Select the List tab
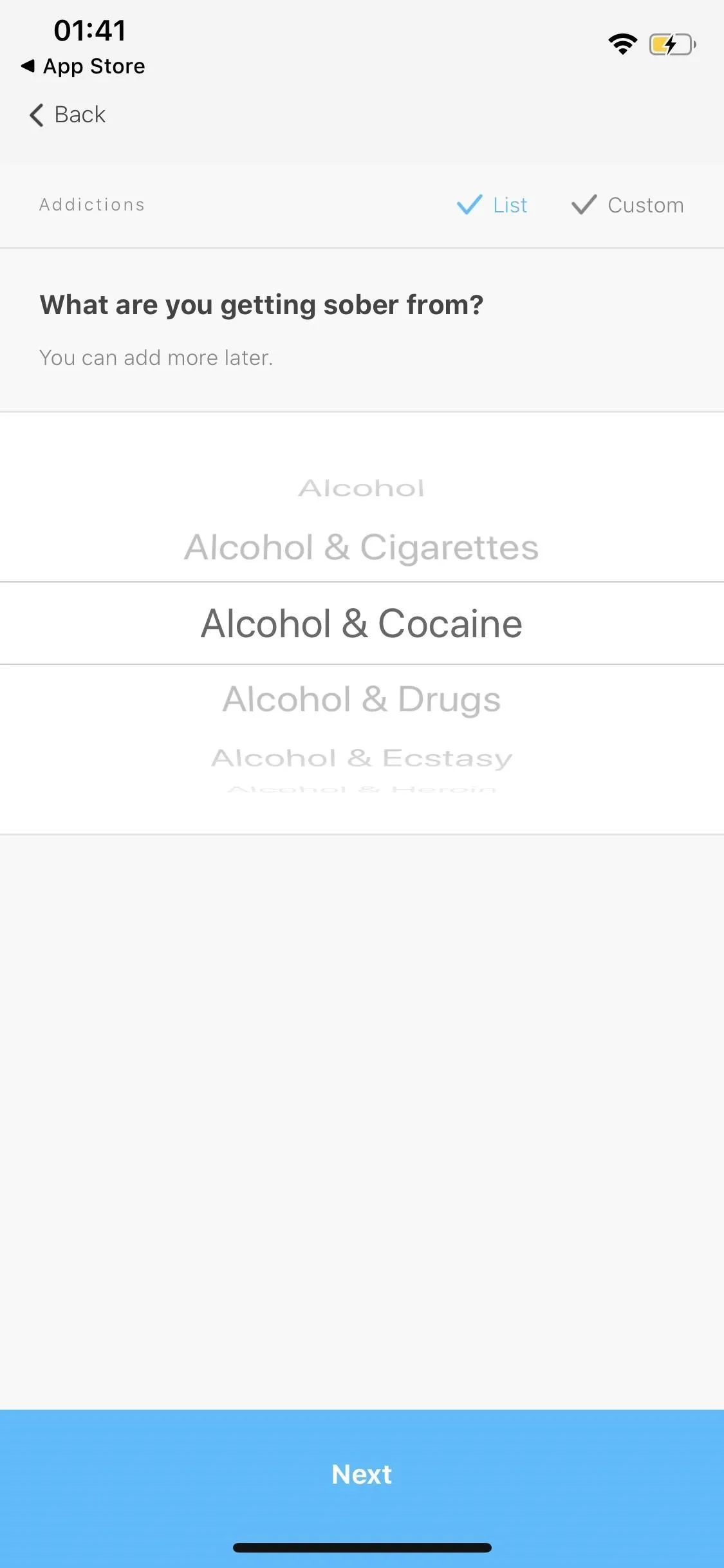 pyautogui.click(x=492, y=205)
